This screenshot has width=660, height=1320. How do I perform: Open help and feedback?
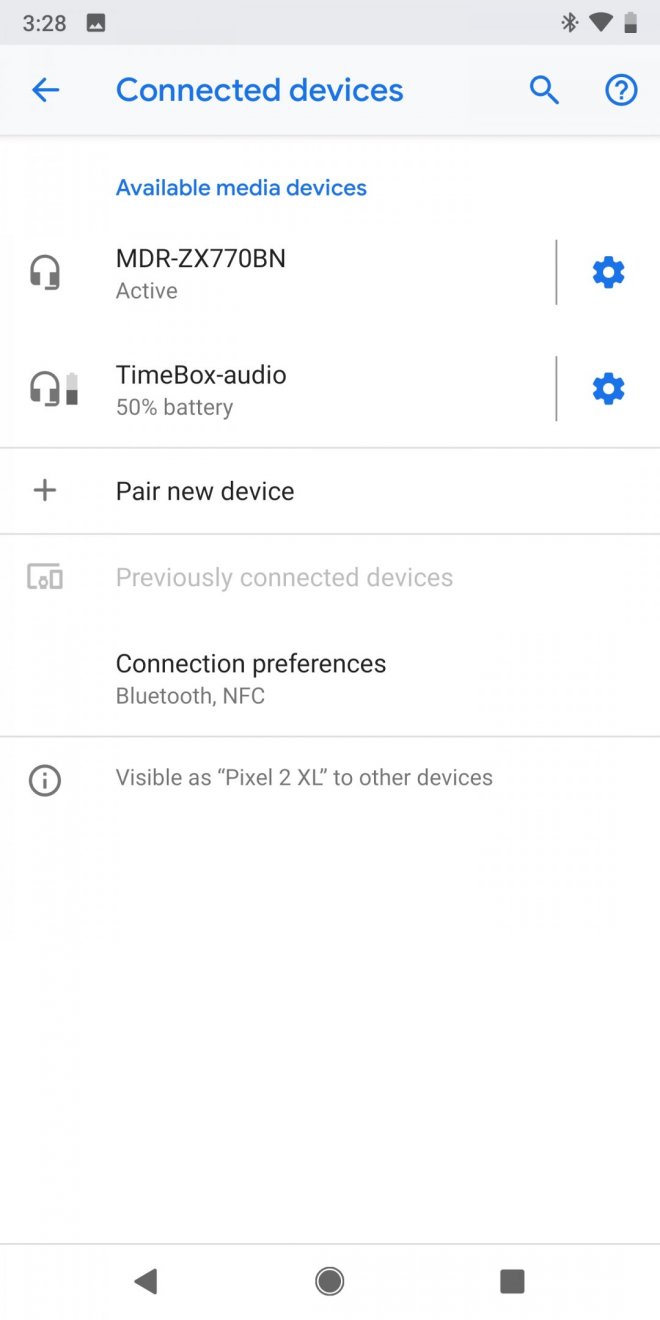click(621, 90)
